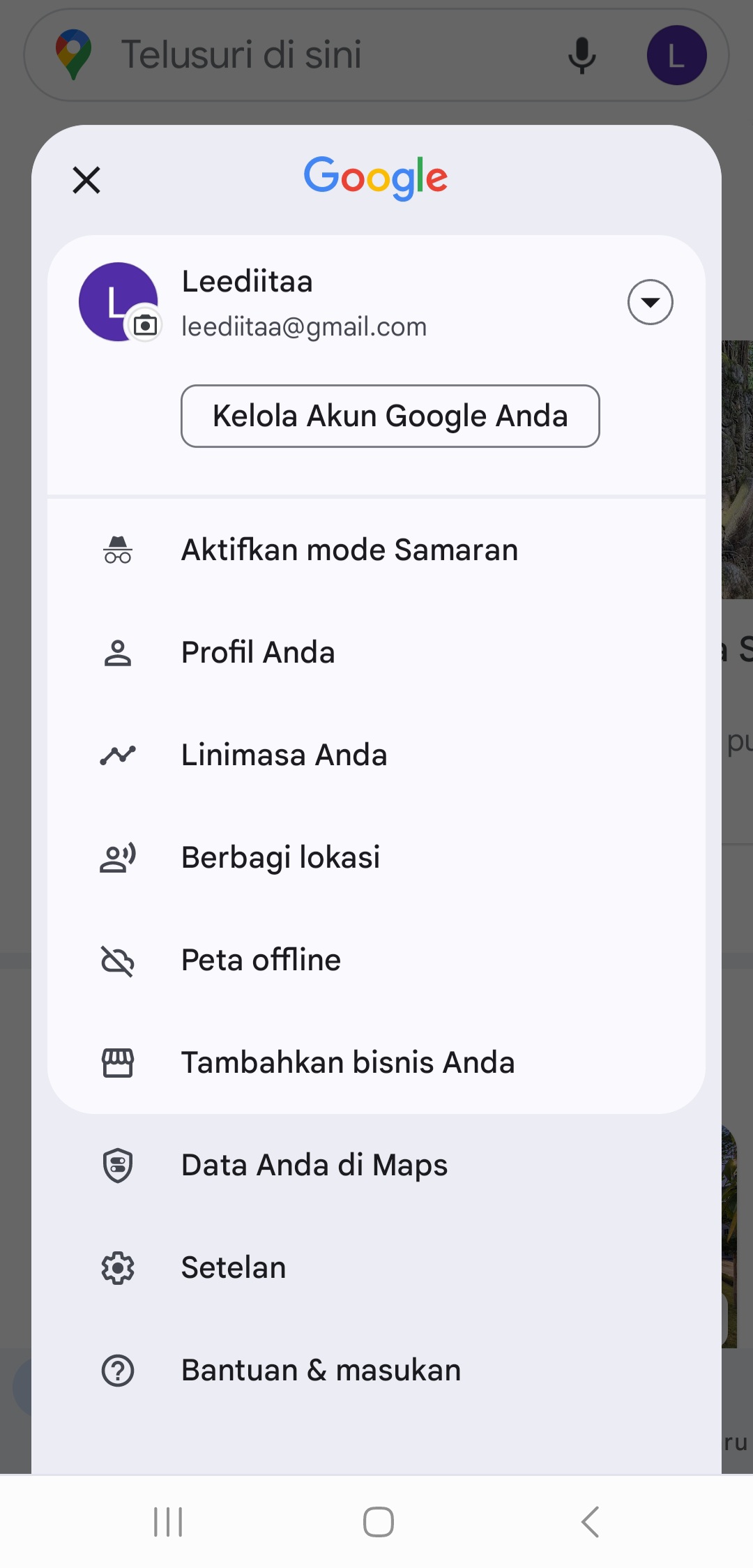Screen dimensions: 753x1568
Task: Open Data Anda di Maps
Action: point(376,1165)
